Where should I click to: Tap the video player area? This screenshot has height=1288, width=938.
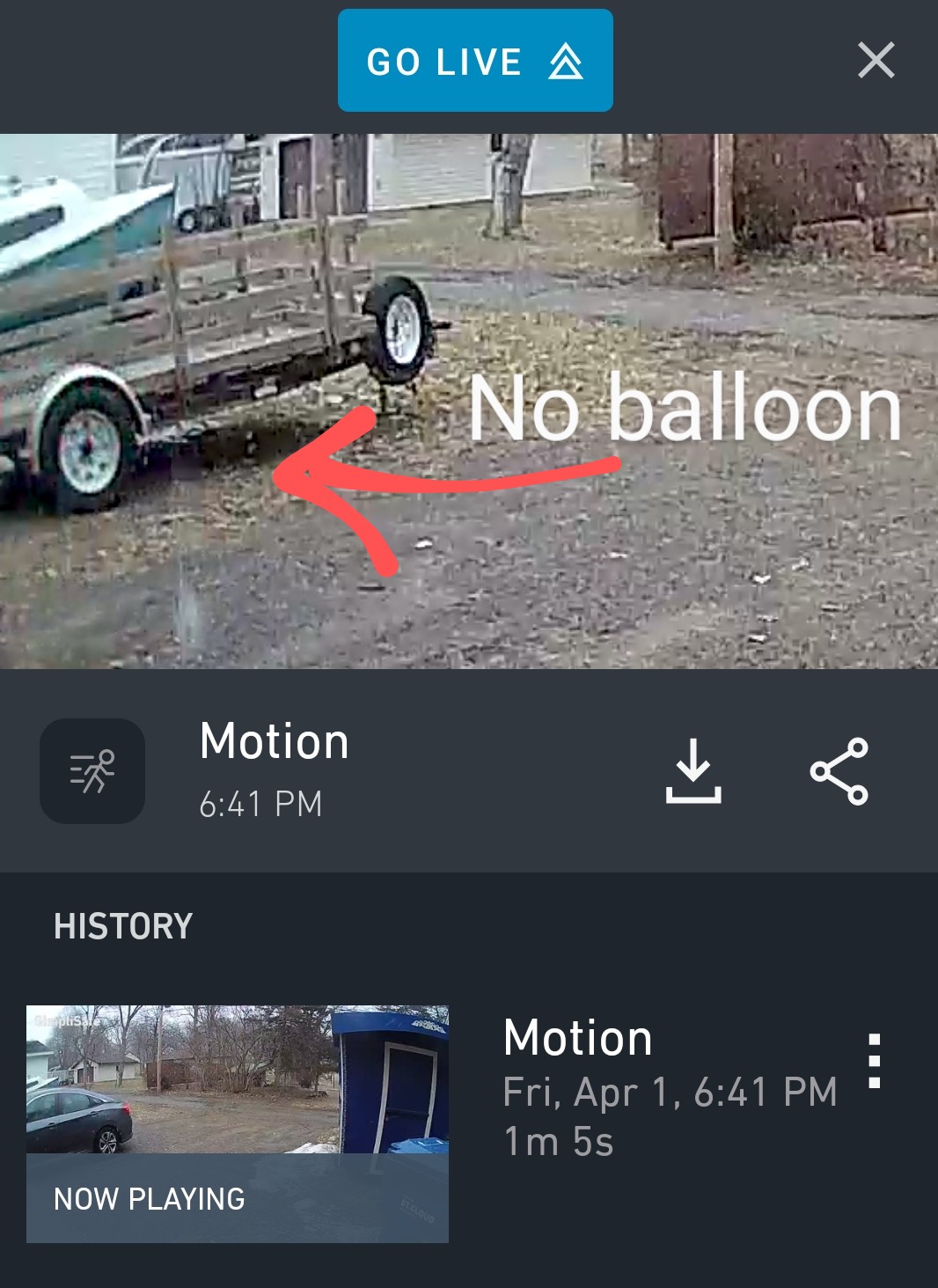(469, 401)
